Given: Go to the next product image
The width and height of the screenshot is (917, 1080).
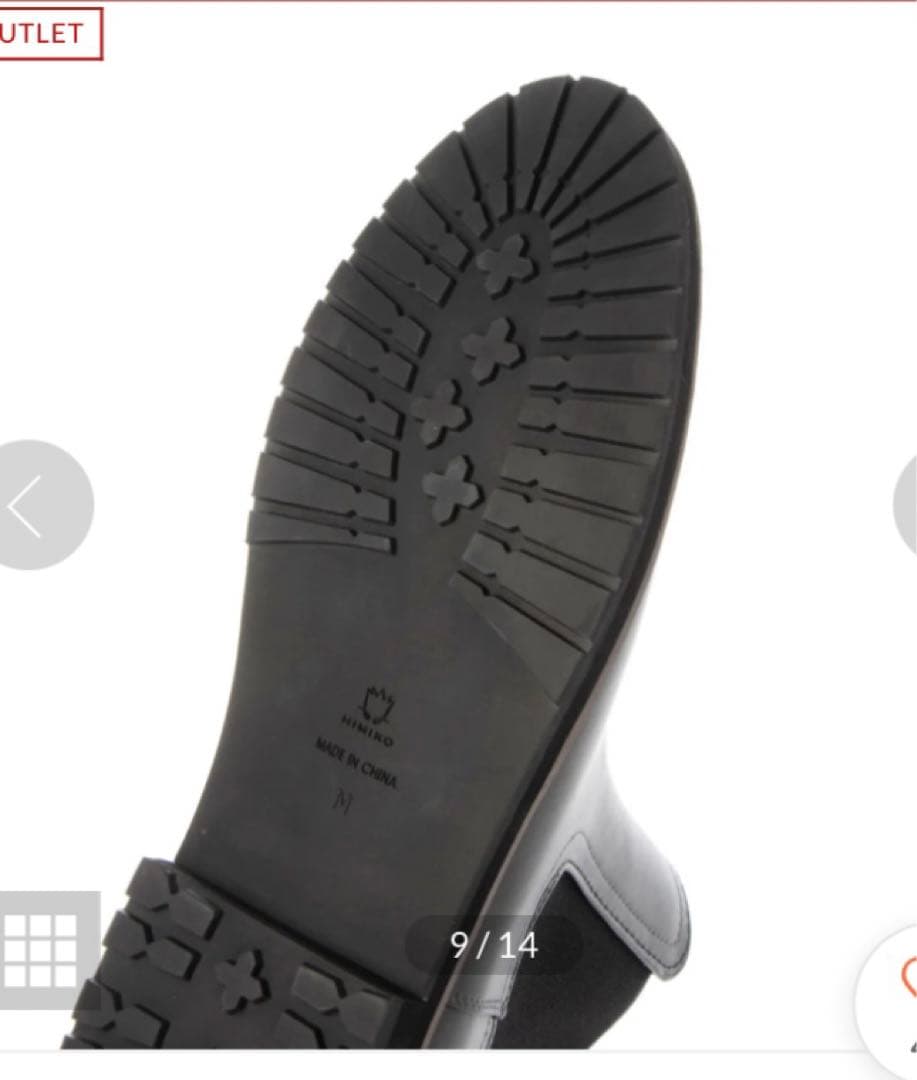Looking at the screenshot, I should click(906, 505).
